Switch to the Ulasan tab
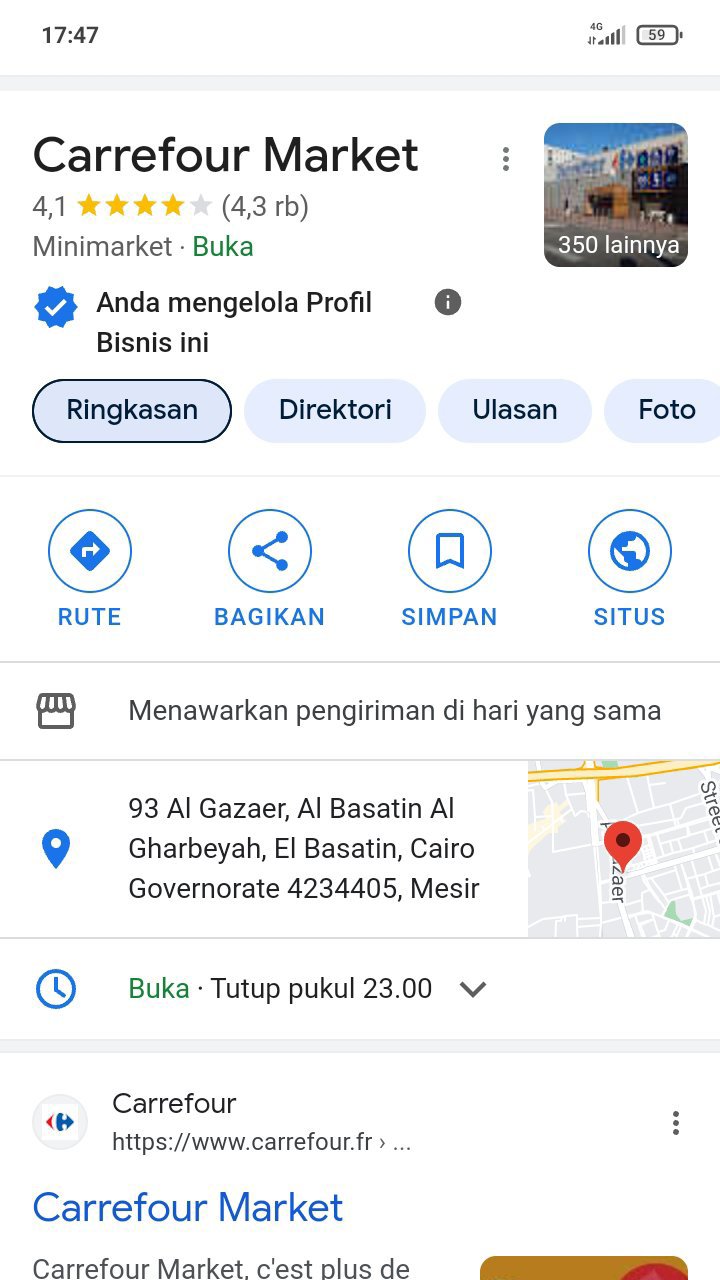The image size is (720, 1280). tap(515, 410)
